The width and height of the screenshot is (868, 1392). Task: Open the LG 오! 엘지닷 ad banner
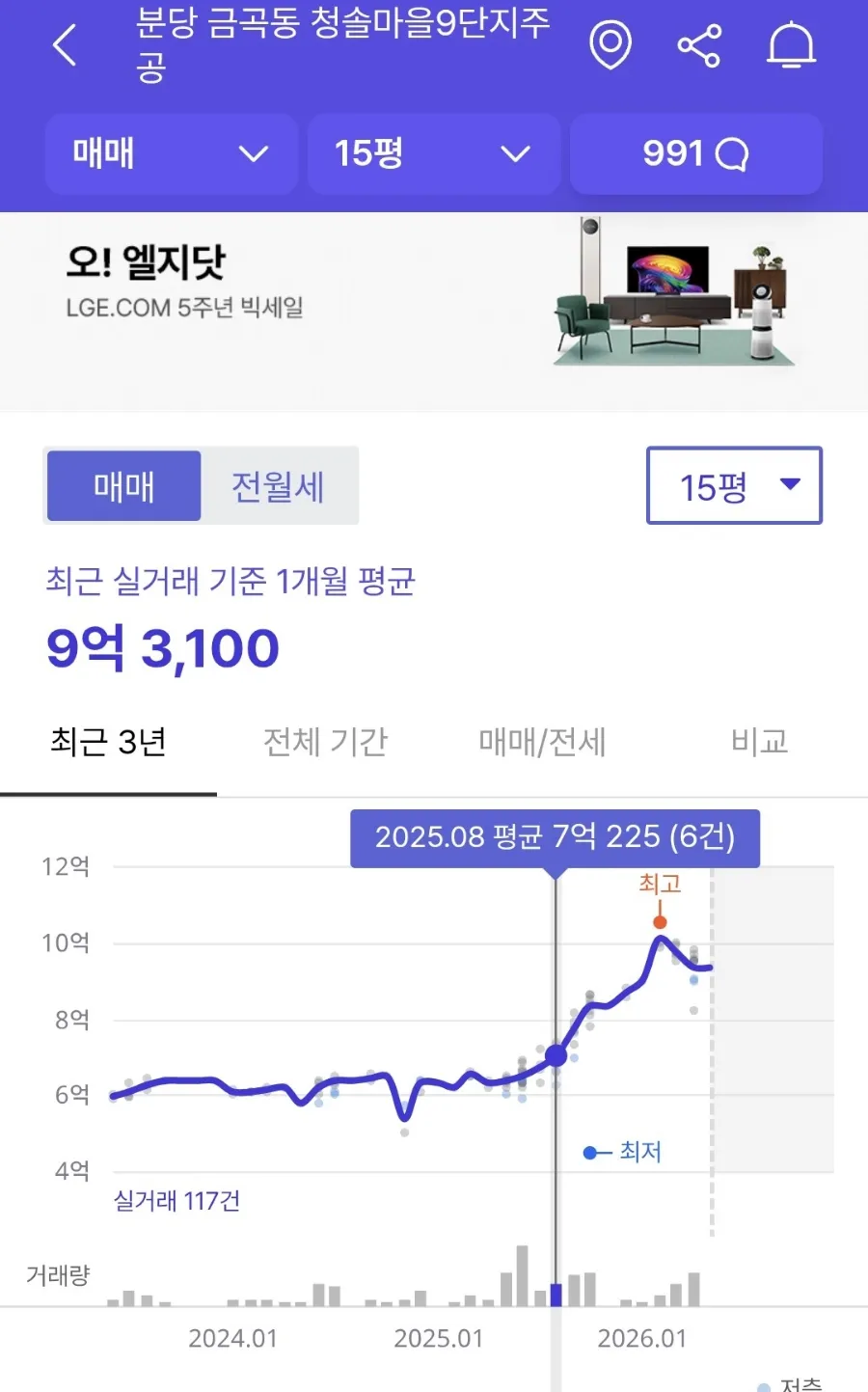coord(434,312)
